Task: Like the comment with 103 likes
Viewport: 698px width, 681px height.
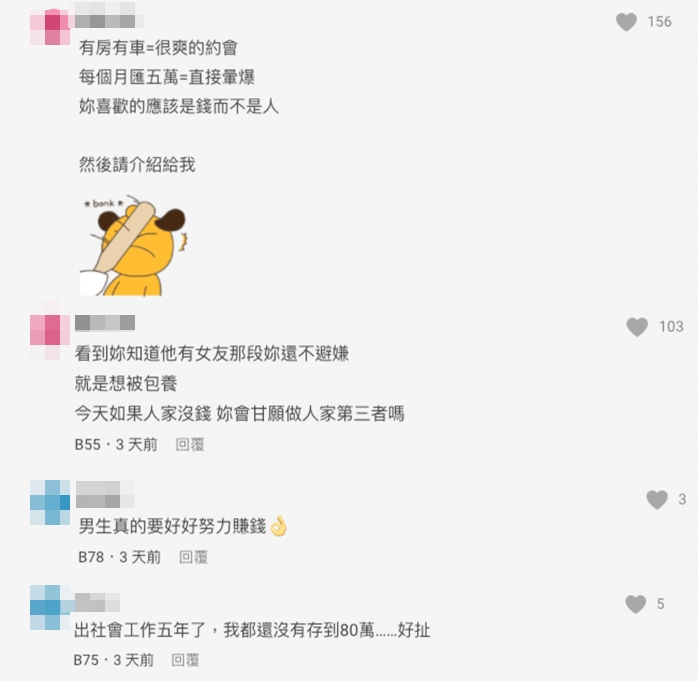Action: (637, 326)
